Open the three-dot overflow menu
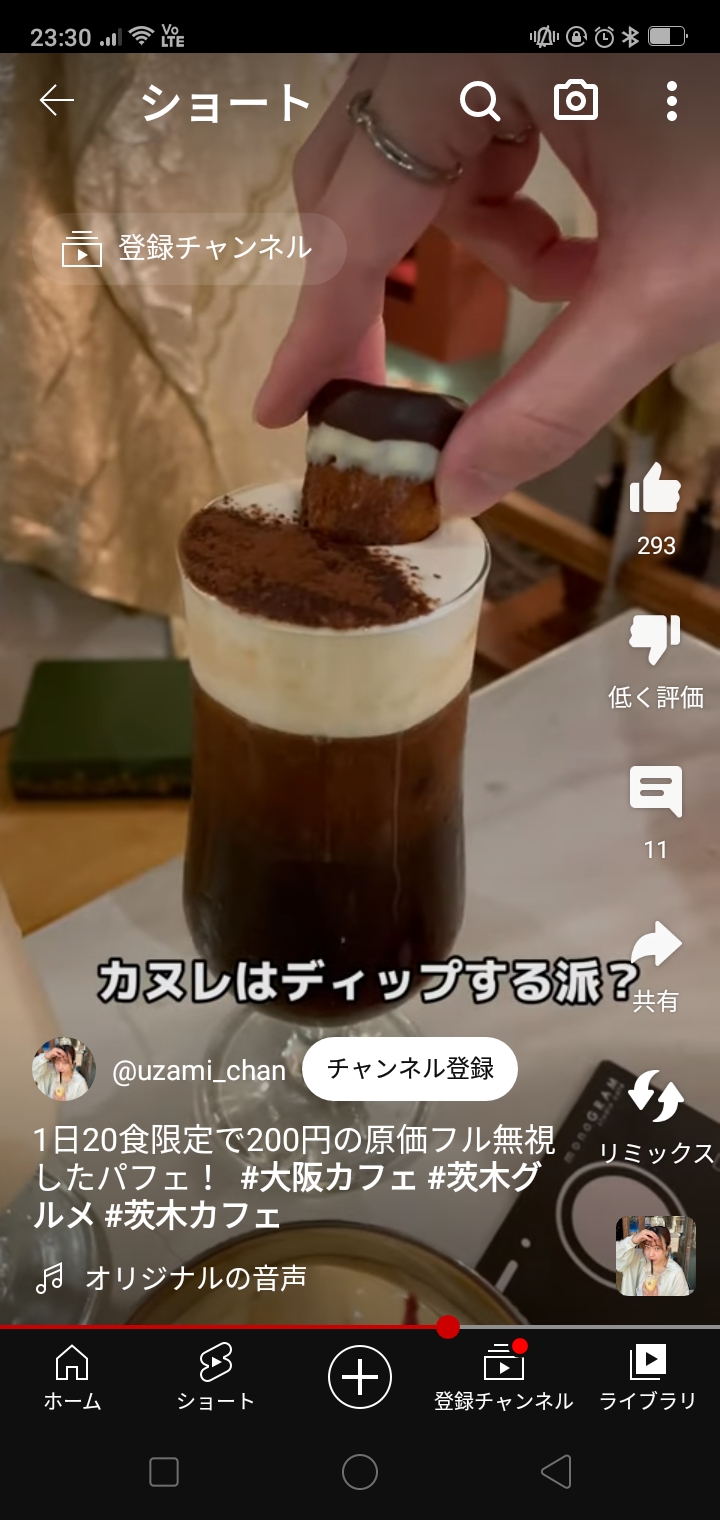Image resolution: width=720 pixels, height=1520 pixels. [672, 101]
